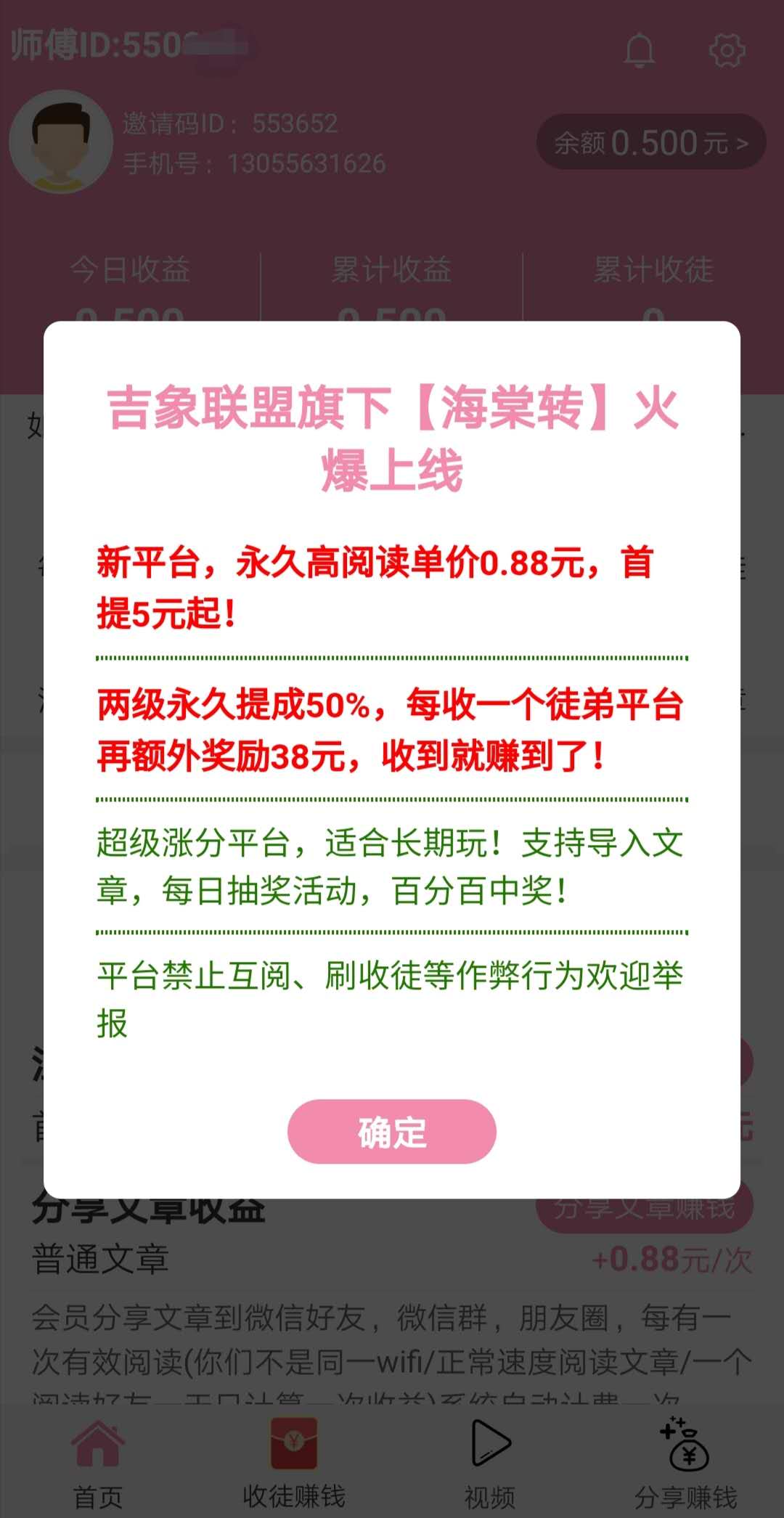
Task: Open the notifications bell
Action: coord(640,50)
